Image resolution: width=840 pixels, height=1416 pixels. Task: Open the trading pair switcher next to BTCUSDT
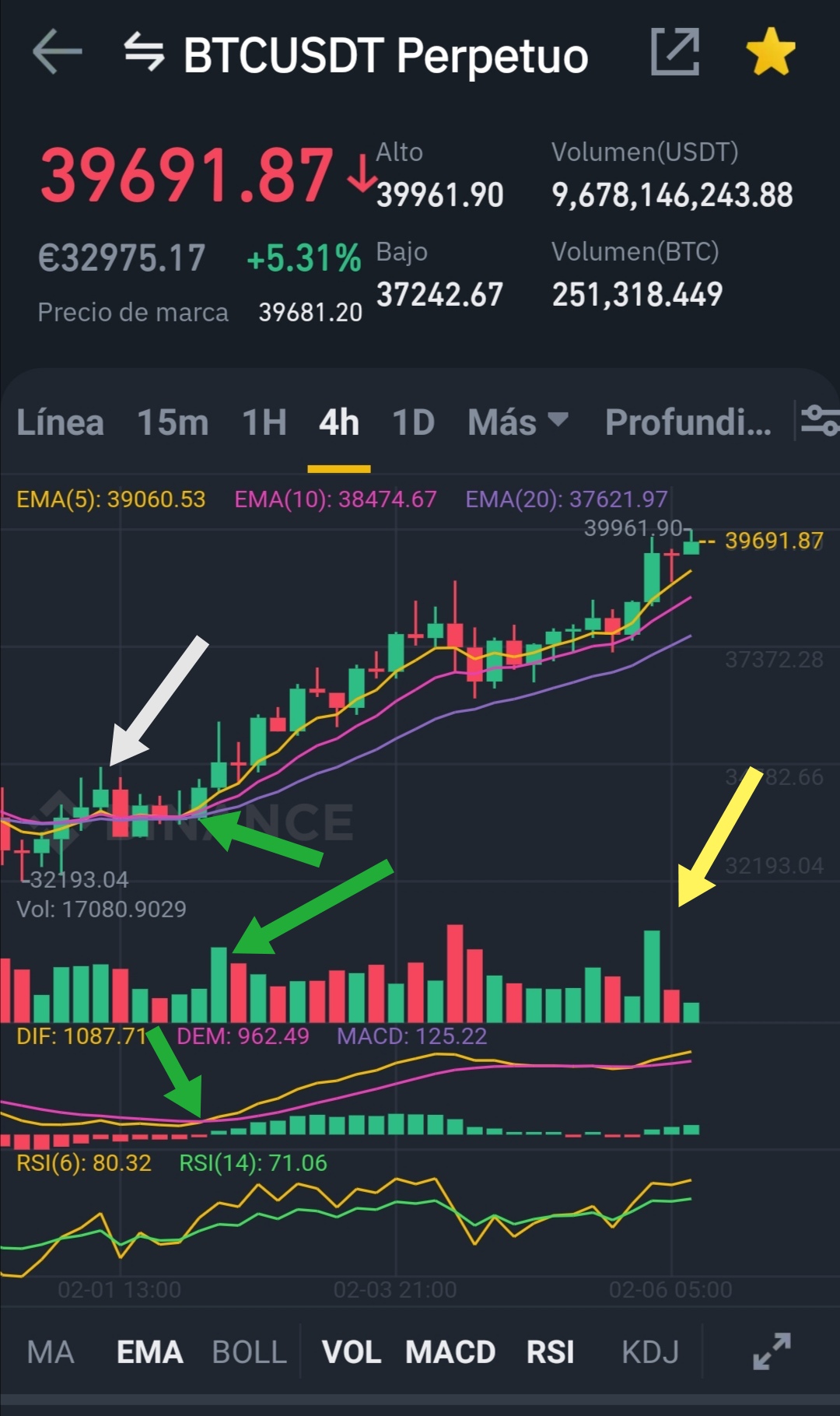(x=144, y=52)
